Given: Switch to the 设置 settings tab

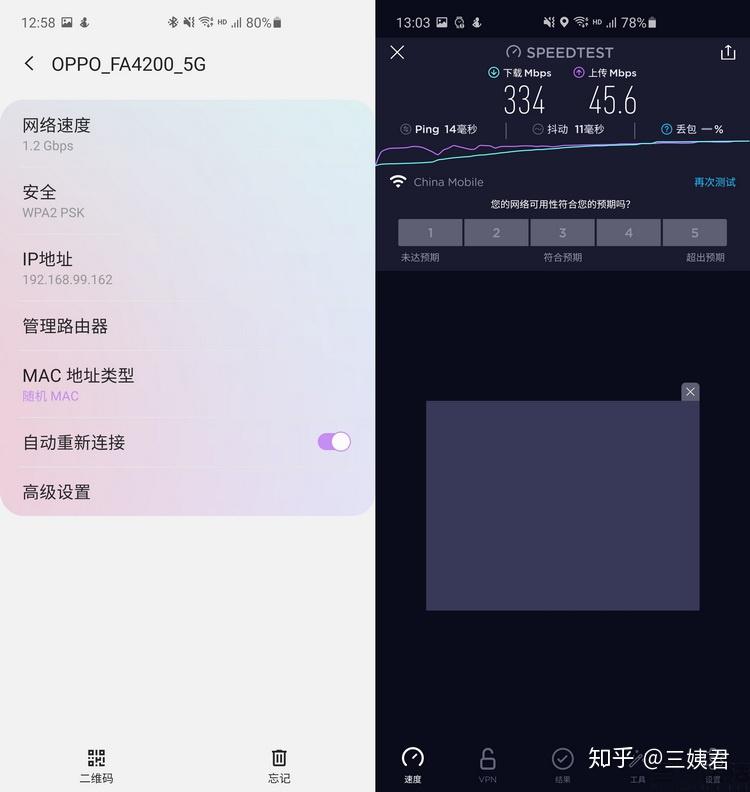Looking at the screenshot, I should tap(713, 760).
